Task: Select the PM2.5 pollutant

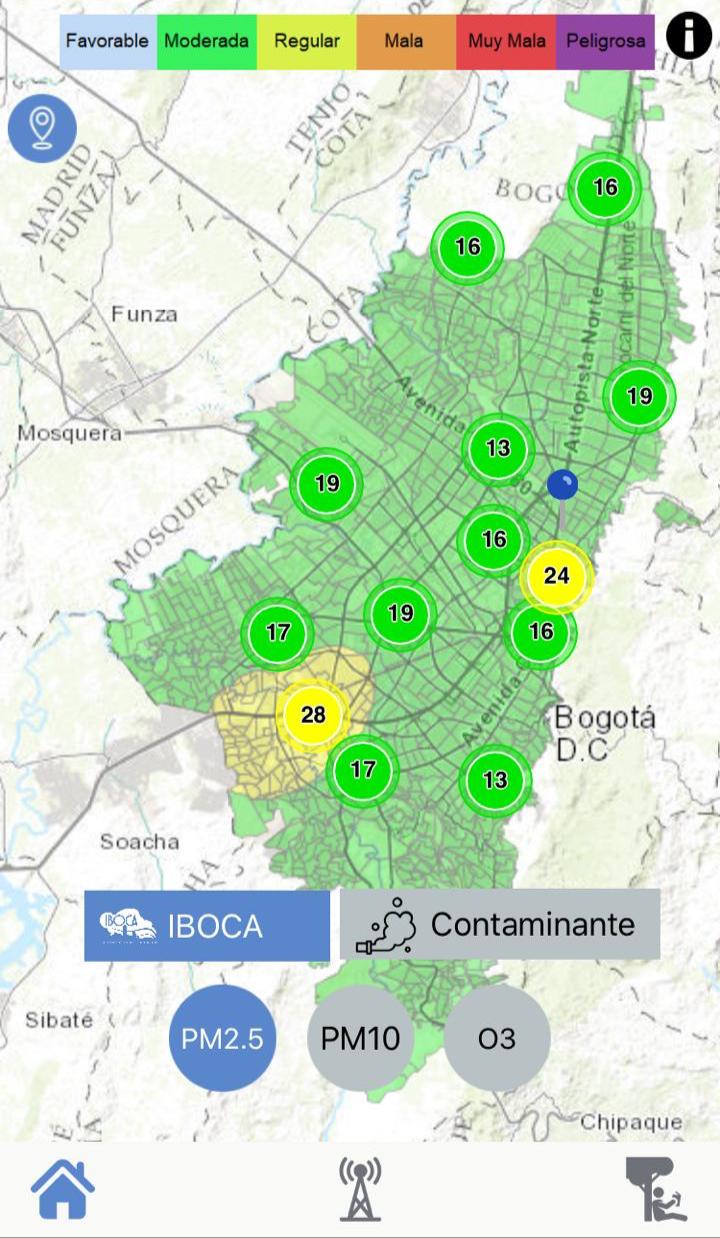Action: (222, 1038)
